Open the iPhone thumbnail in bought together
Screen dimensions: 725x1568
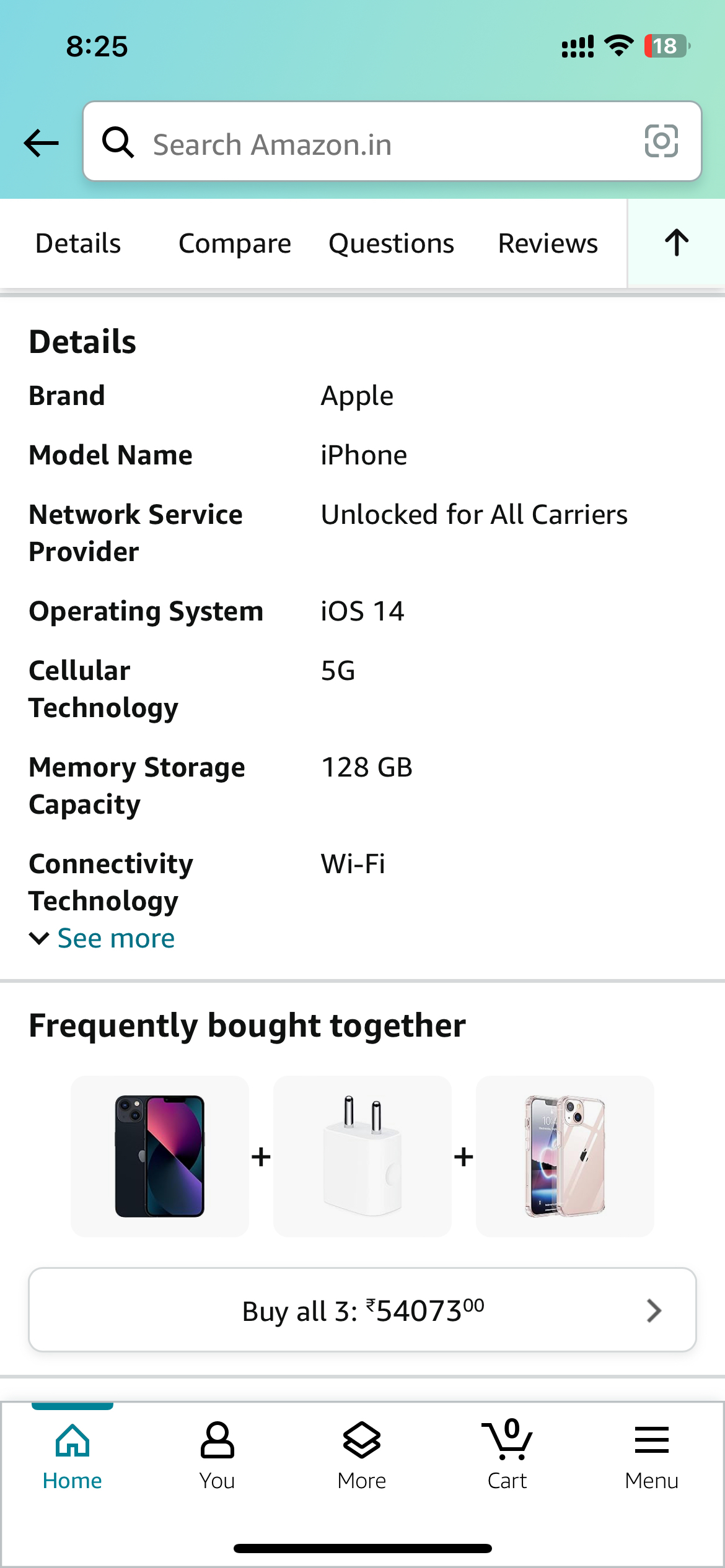(160, 1156)
